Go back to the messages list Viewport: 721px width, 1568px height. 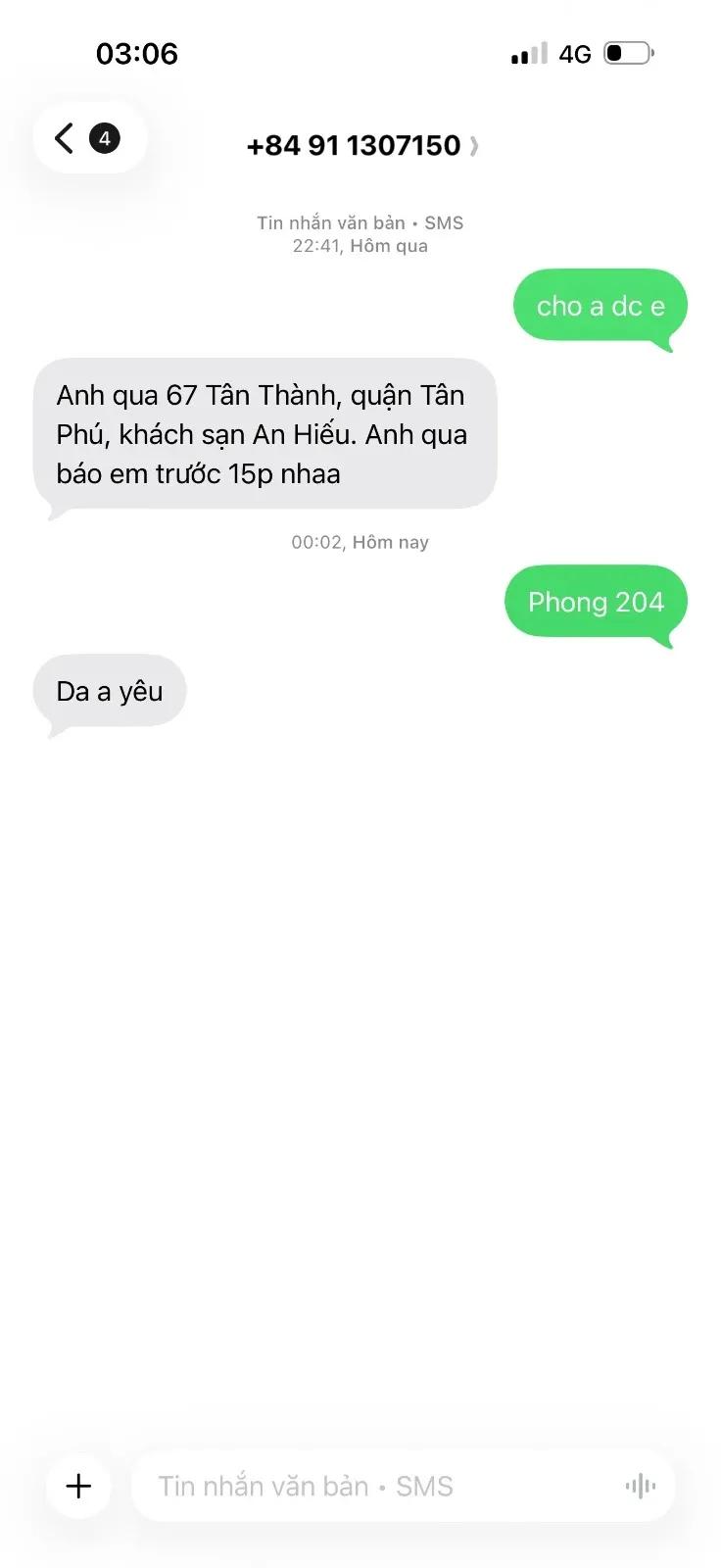pos(88,138)
